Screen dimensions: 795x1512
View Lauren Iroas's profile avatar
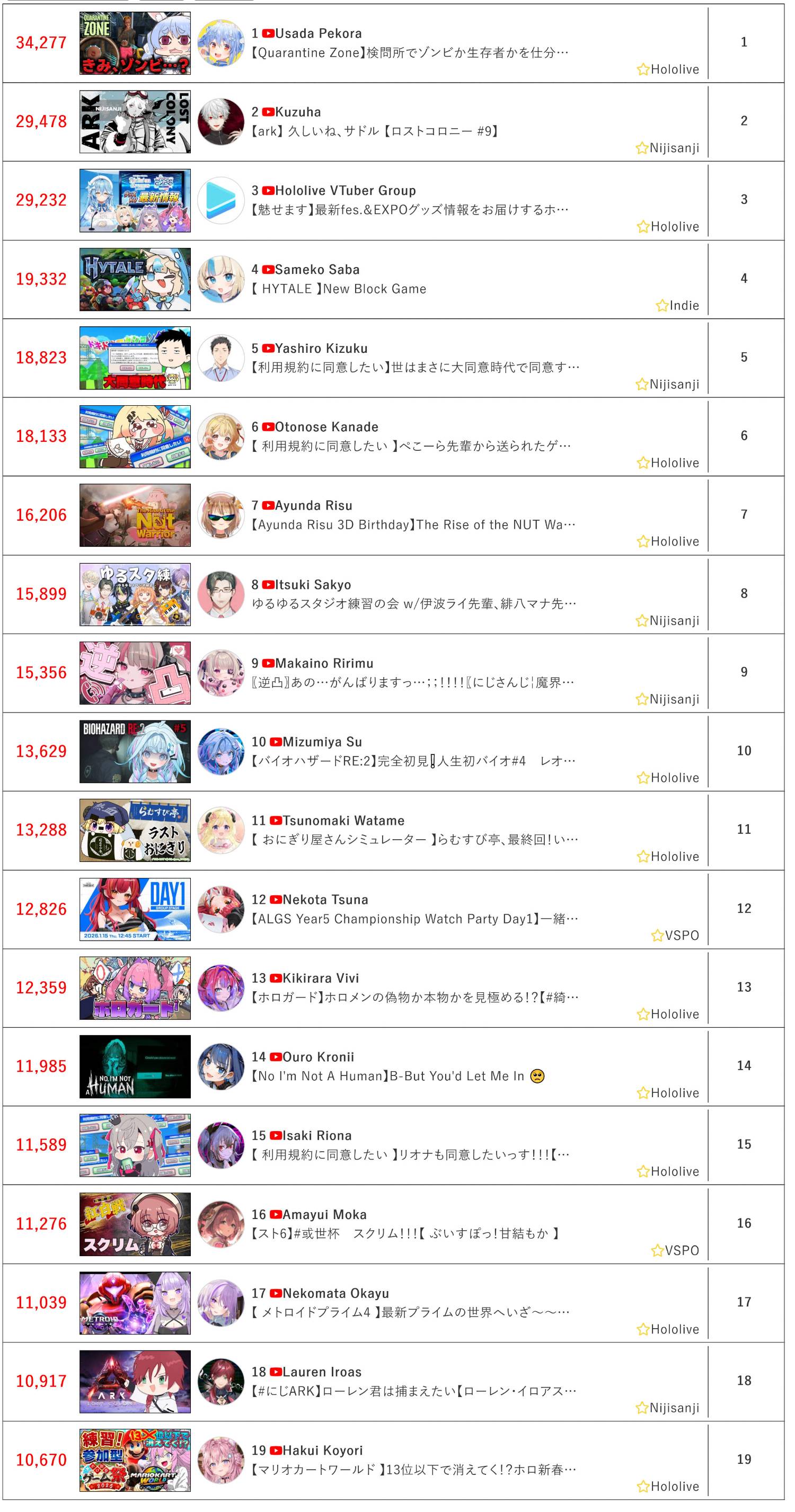[220, 1381]
